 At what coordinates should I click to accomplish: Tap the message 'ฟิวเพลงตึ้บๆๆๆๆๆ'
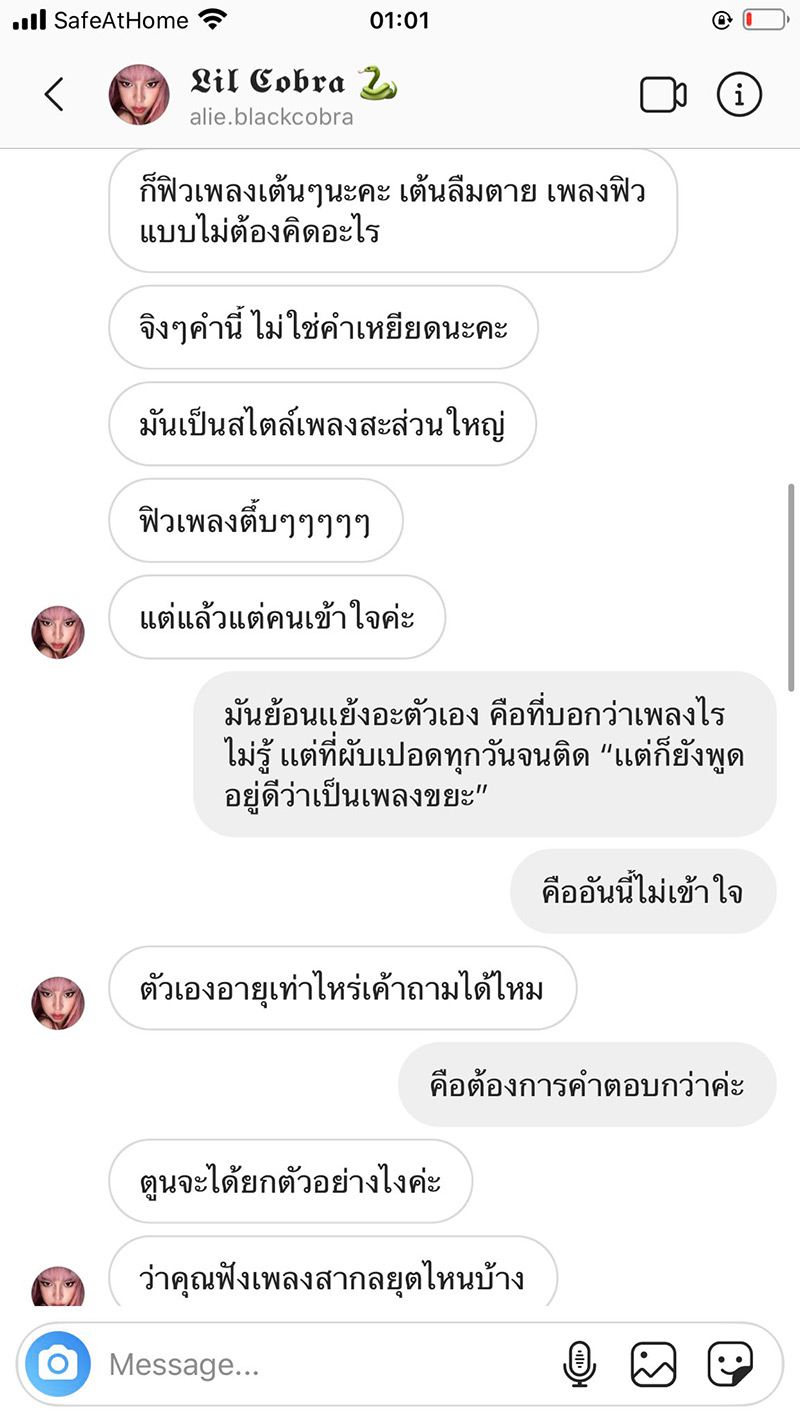tap(255, 520)
